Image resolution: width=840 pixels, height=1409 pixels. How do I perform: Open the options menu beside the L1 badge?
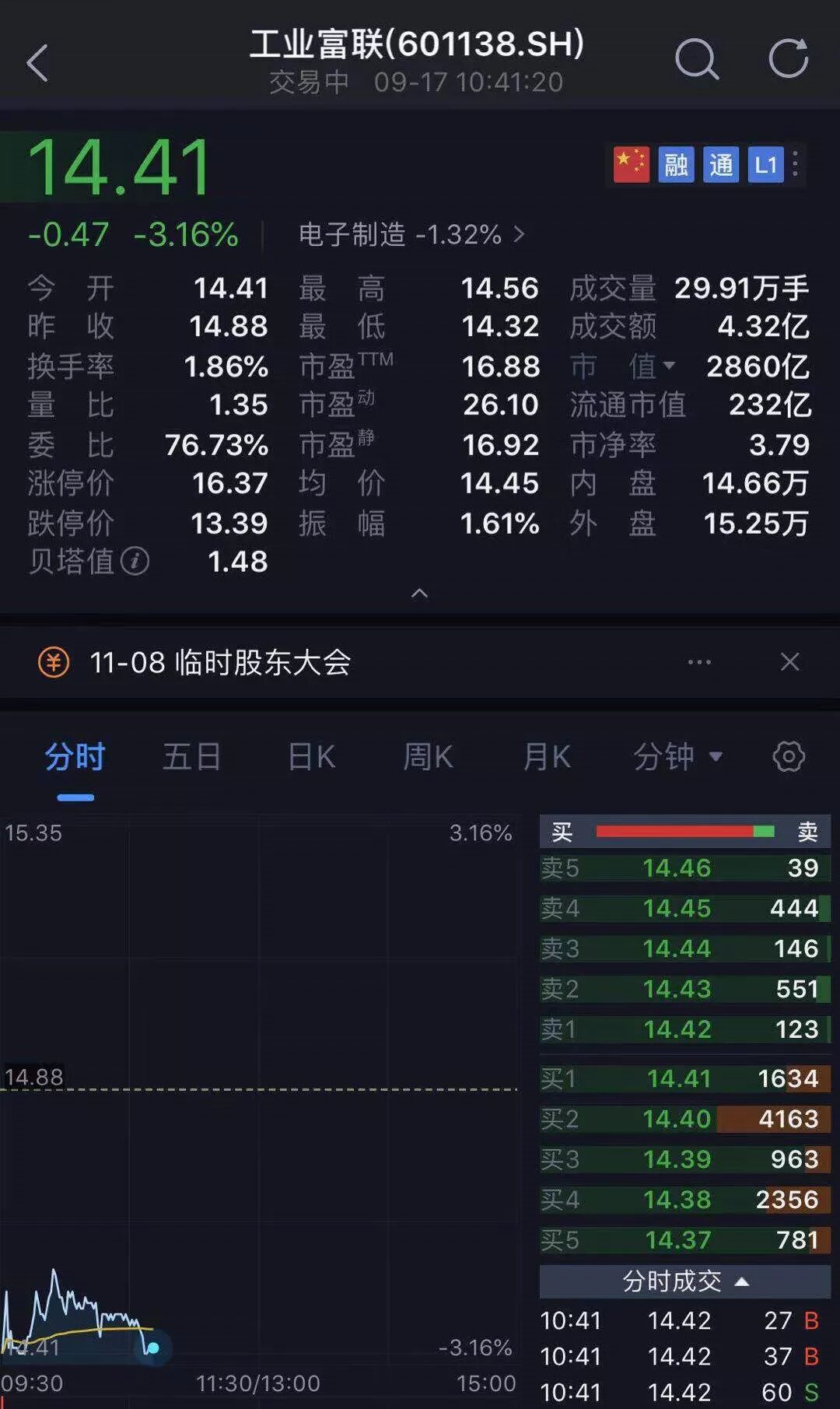click(795, 164)
